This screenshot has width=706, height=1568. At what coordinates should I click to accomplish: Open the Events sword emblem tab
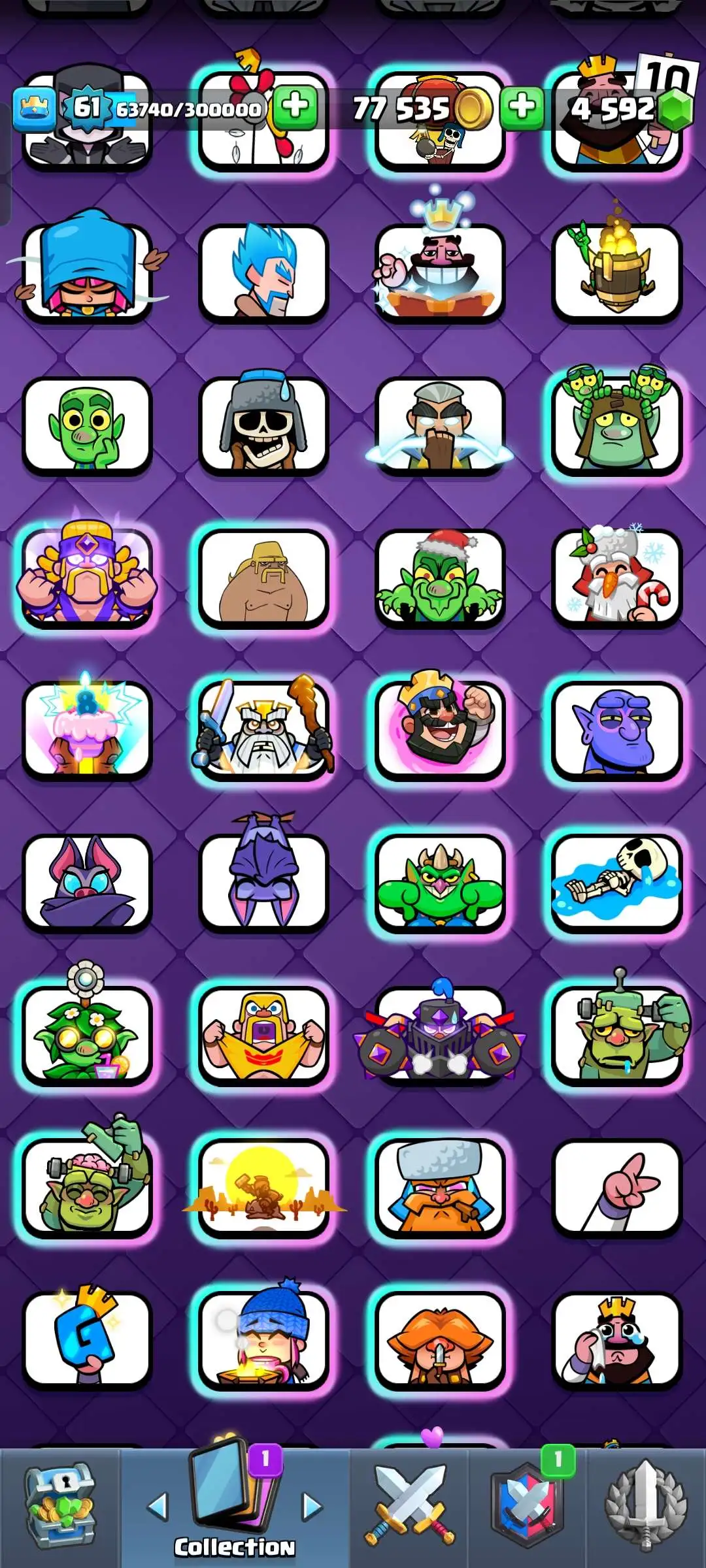(x=646, y=1506)
